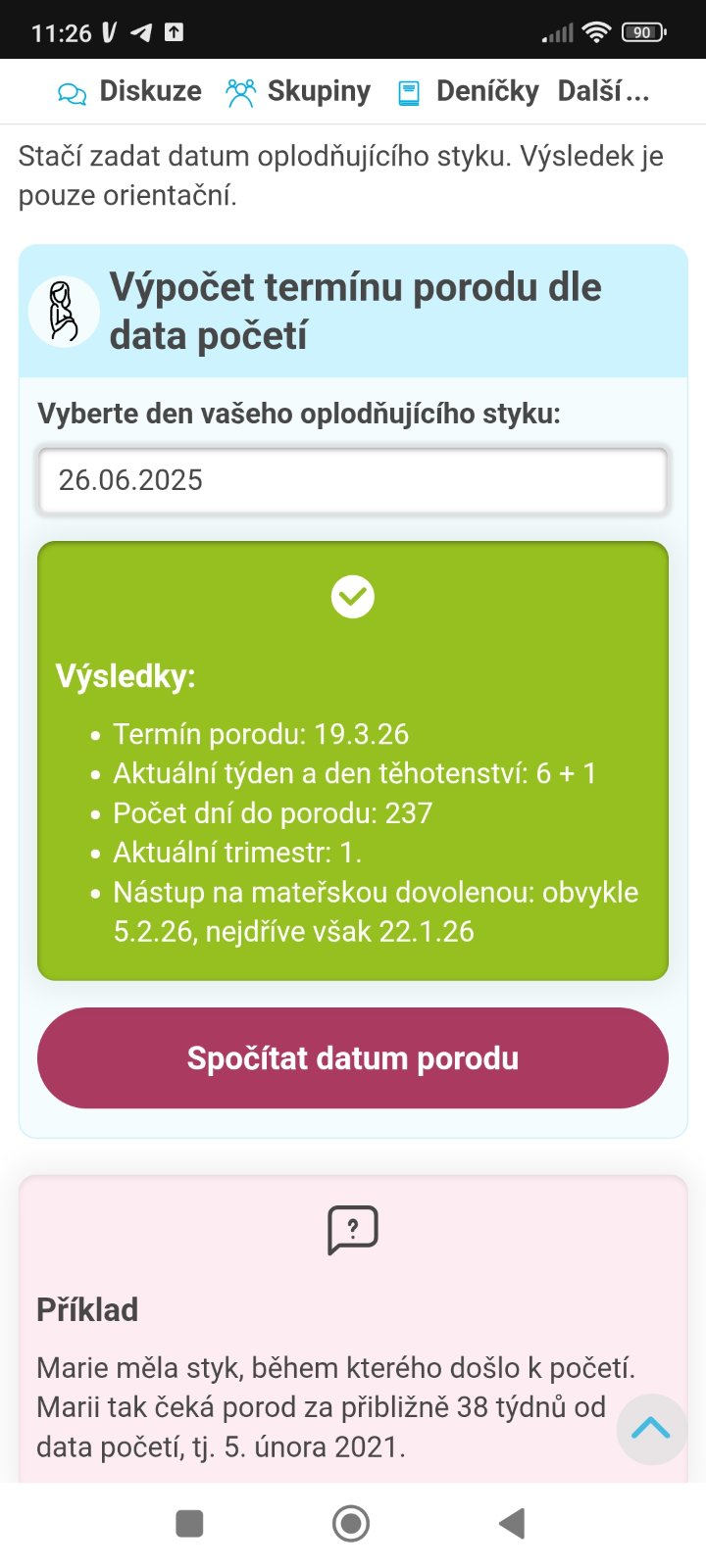Switch to Deníčky
This screenshot has height=1568, width=706.
pyautogui.click(x=468, y=92)
